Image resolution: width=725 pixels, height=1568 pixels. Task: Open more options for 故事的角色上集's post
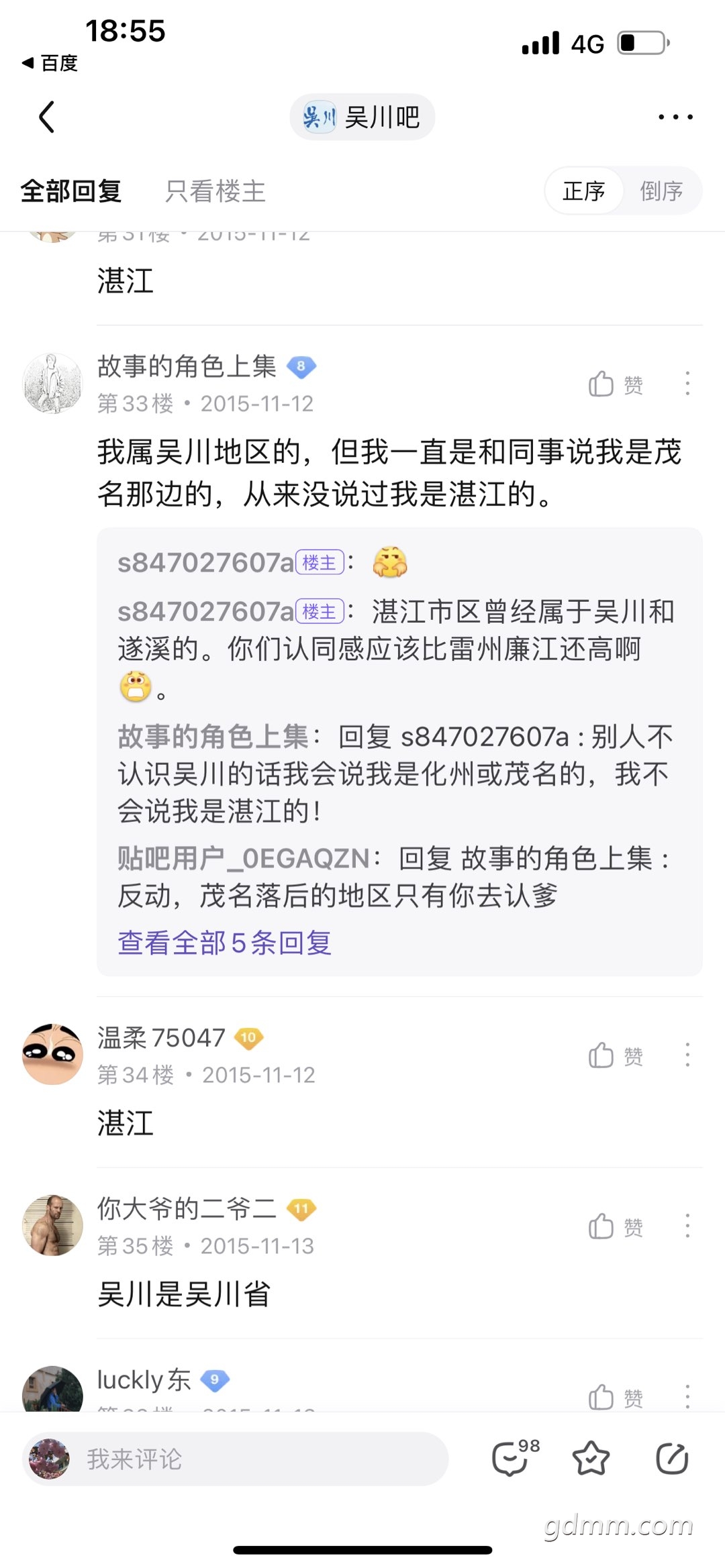[x=687, y=384]
